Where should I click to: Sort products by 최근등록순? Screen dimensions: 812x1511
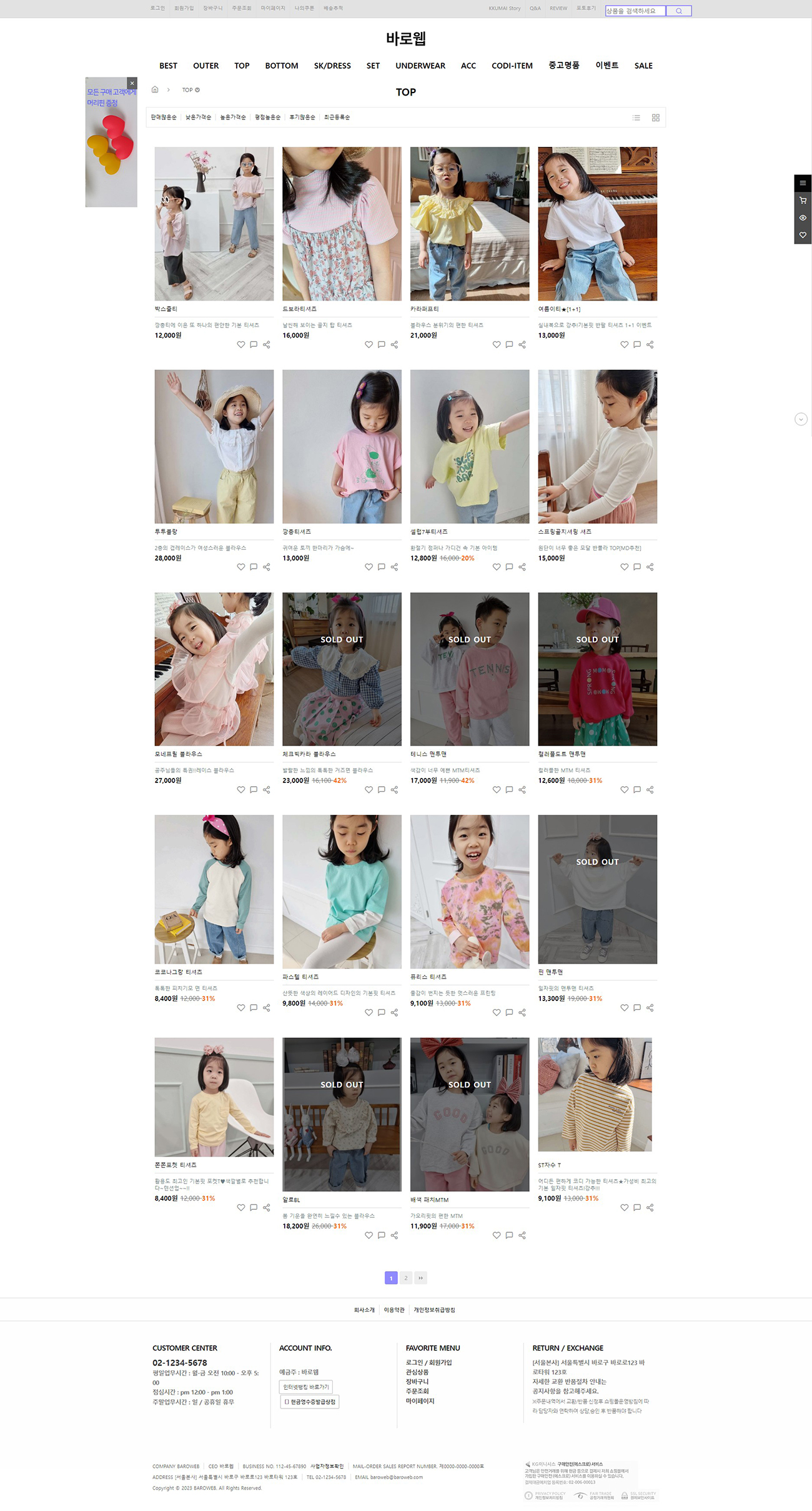pos(337,117)
